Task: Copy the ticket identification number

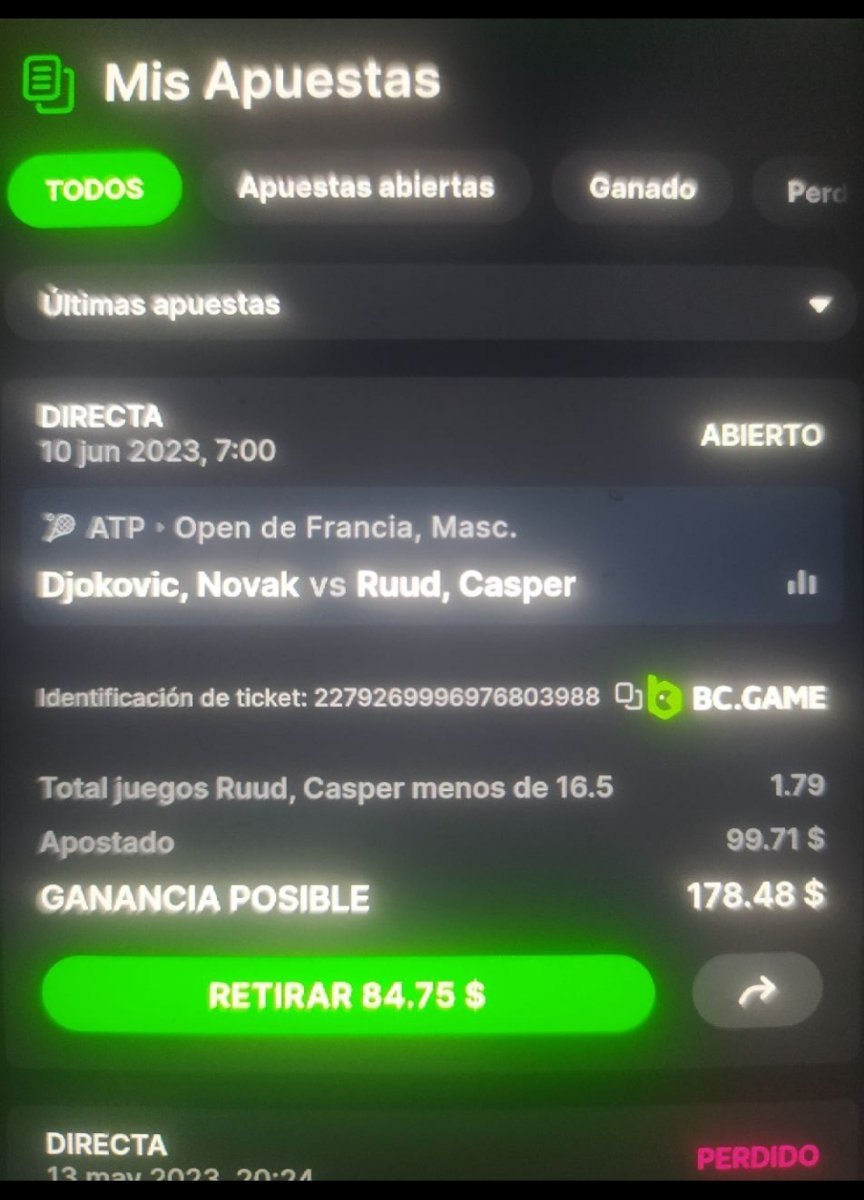Action: (627, 697)
